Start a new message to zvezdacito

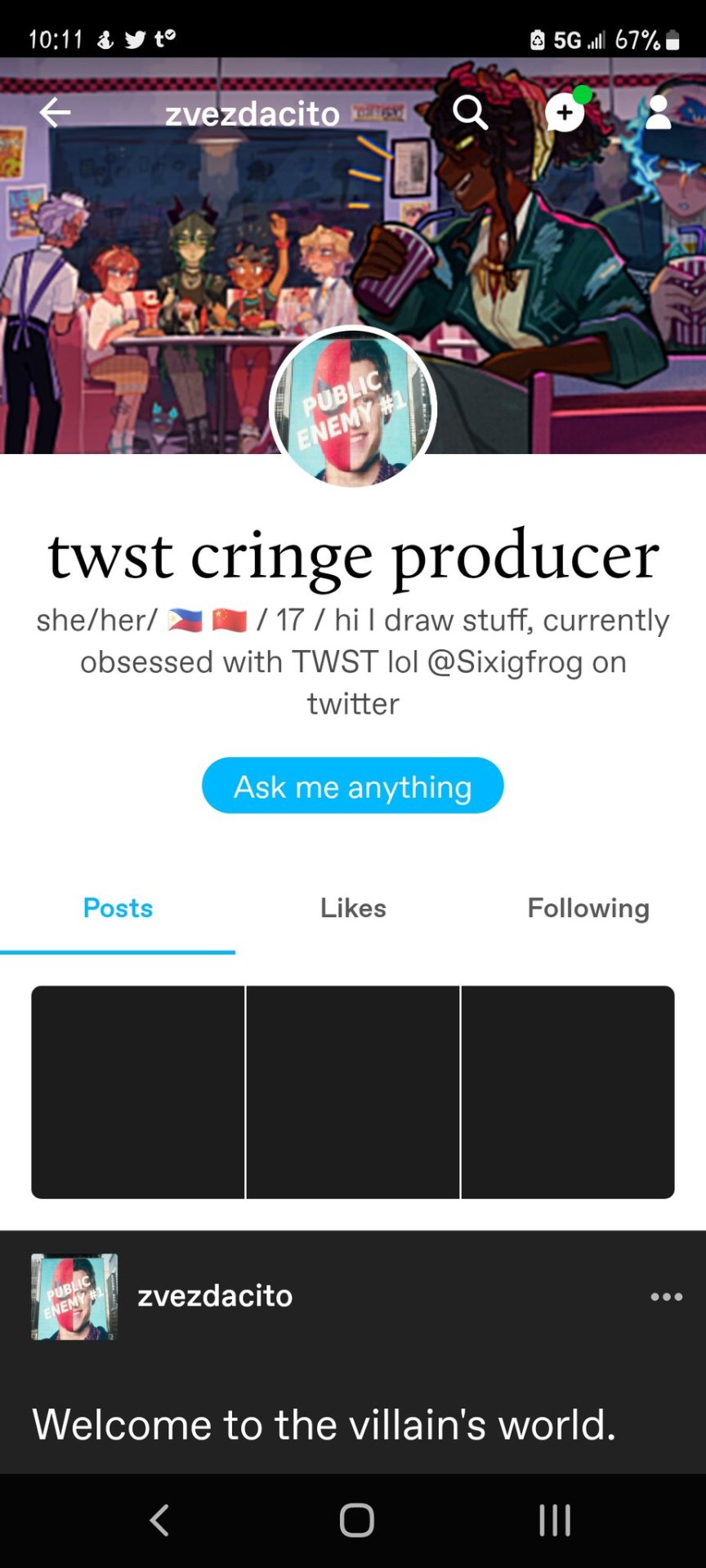pos(565,113)
